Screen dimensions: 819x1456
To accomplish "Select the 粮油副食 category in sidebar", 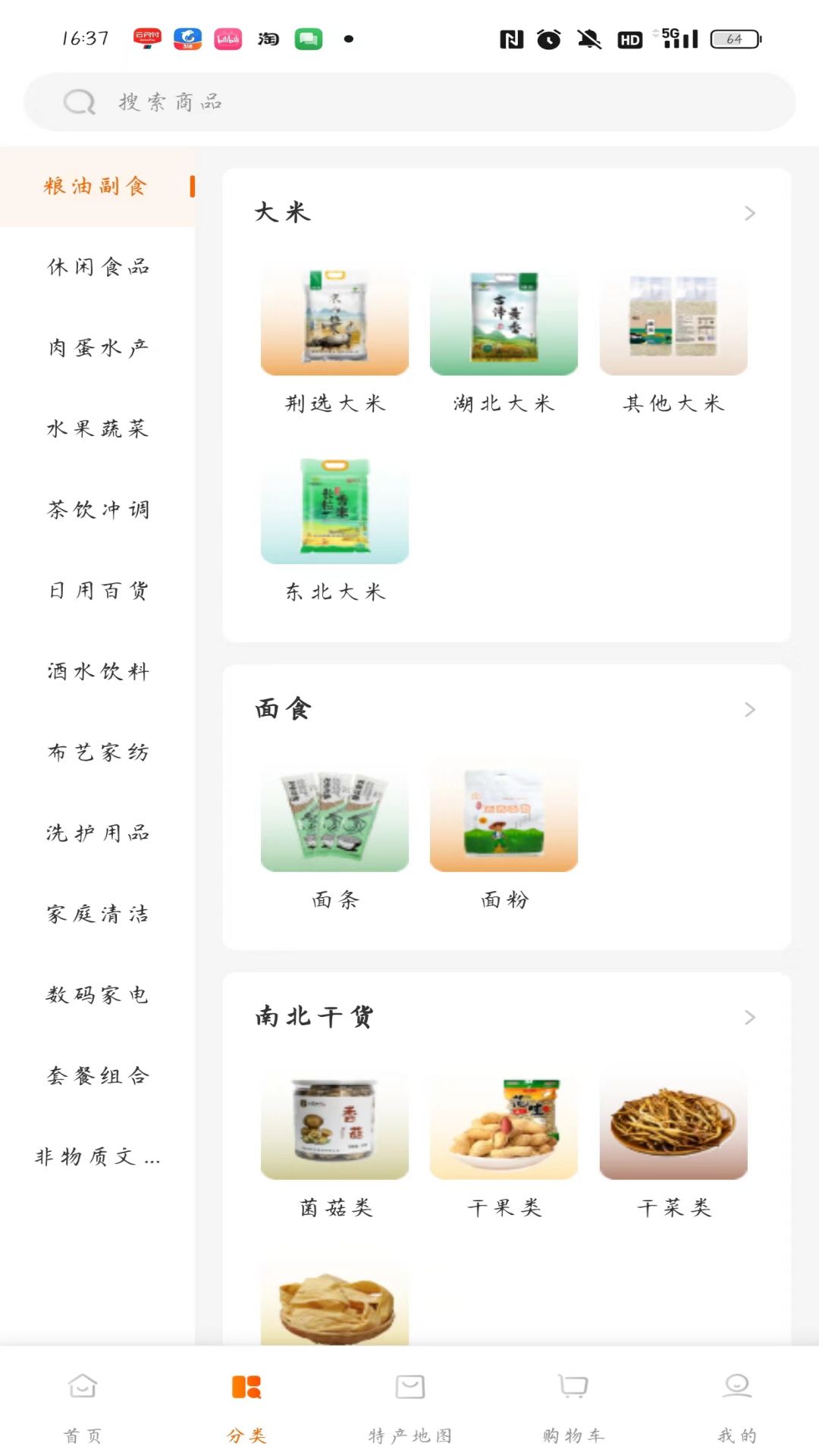I will click(93, 186).
